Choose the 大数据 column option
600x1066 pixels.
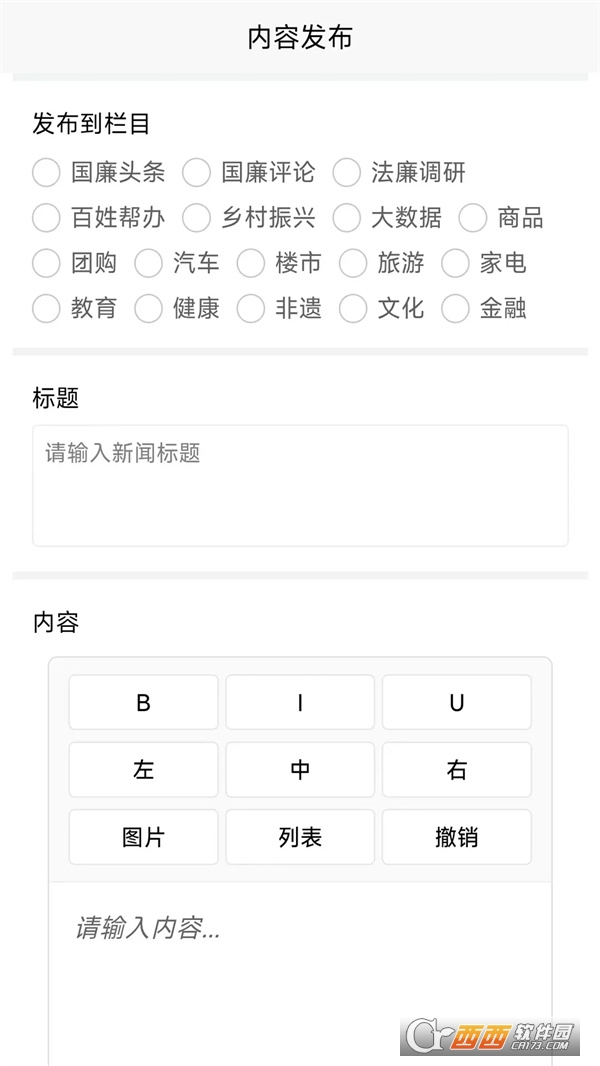[346, 218]
